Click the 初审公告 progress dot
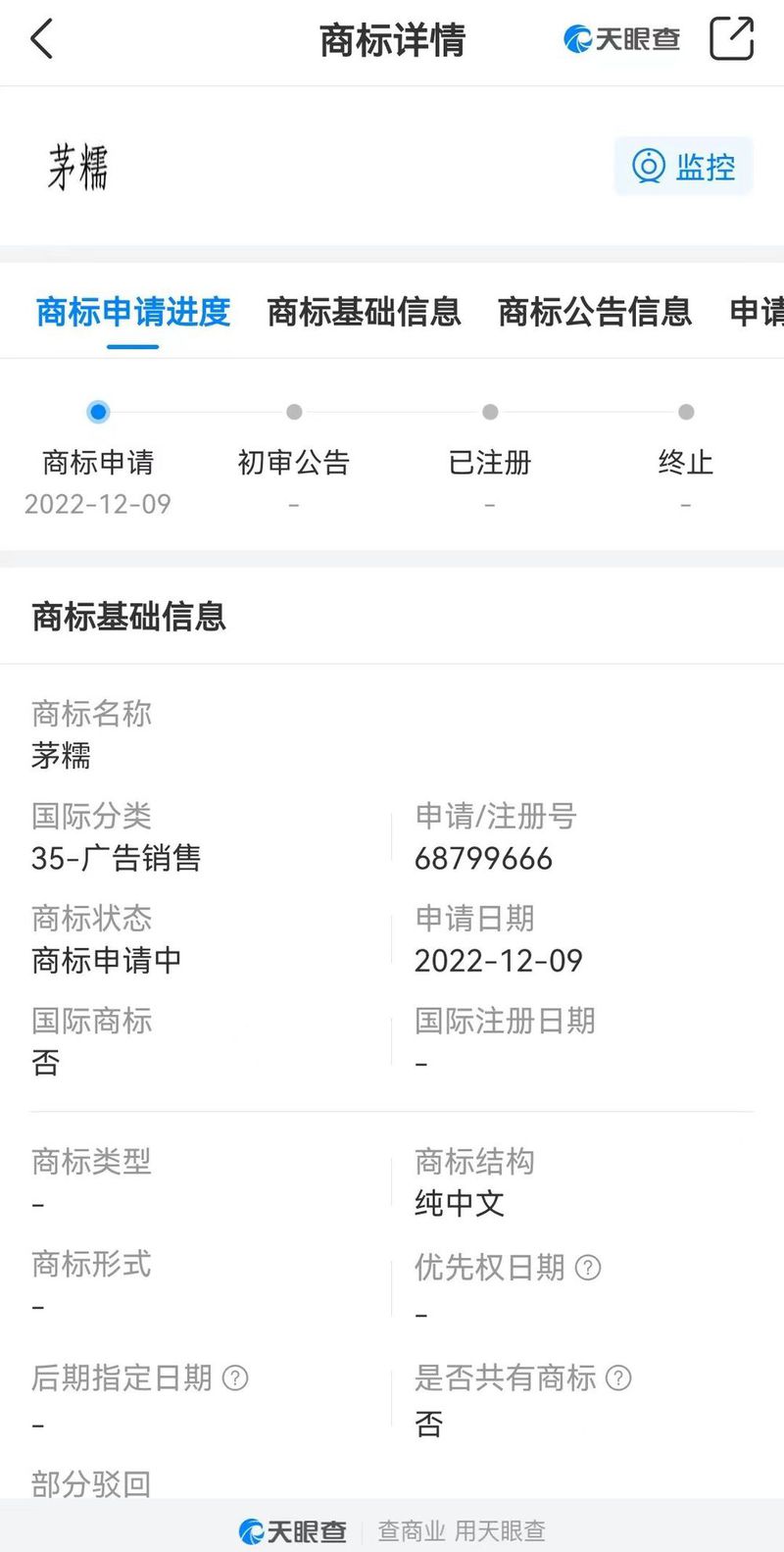 (294, 413)
